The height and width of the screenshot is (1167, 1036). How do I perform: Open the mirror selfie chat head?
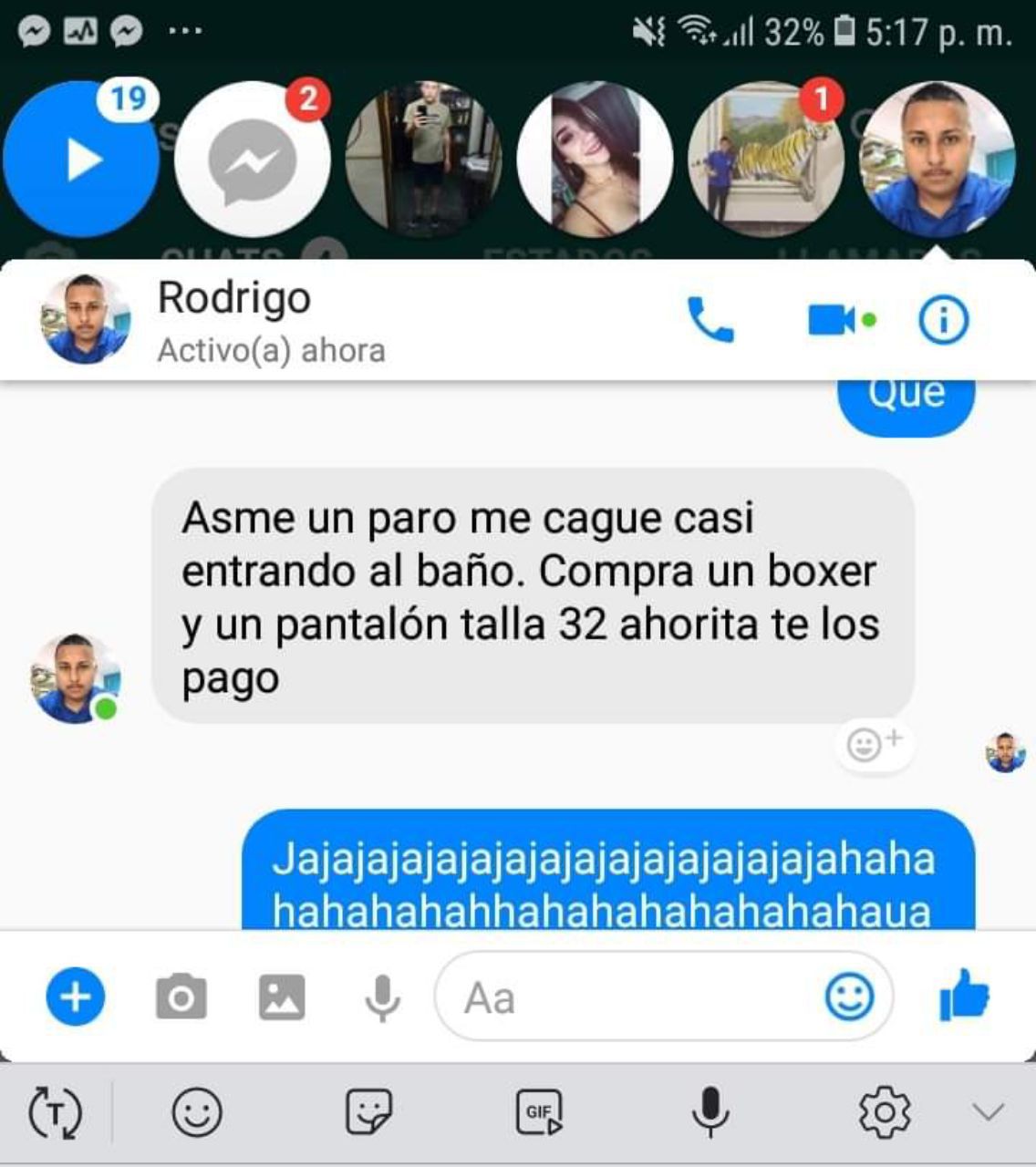tap(423, 160)
